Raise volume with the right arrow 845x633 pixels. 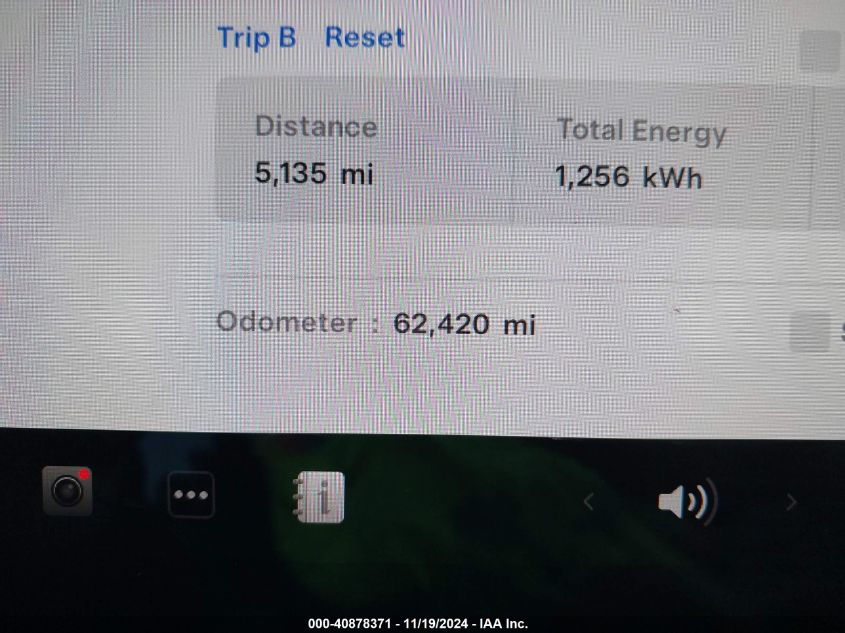point(791,503)
